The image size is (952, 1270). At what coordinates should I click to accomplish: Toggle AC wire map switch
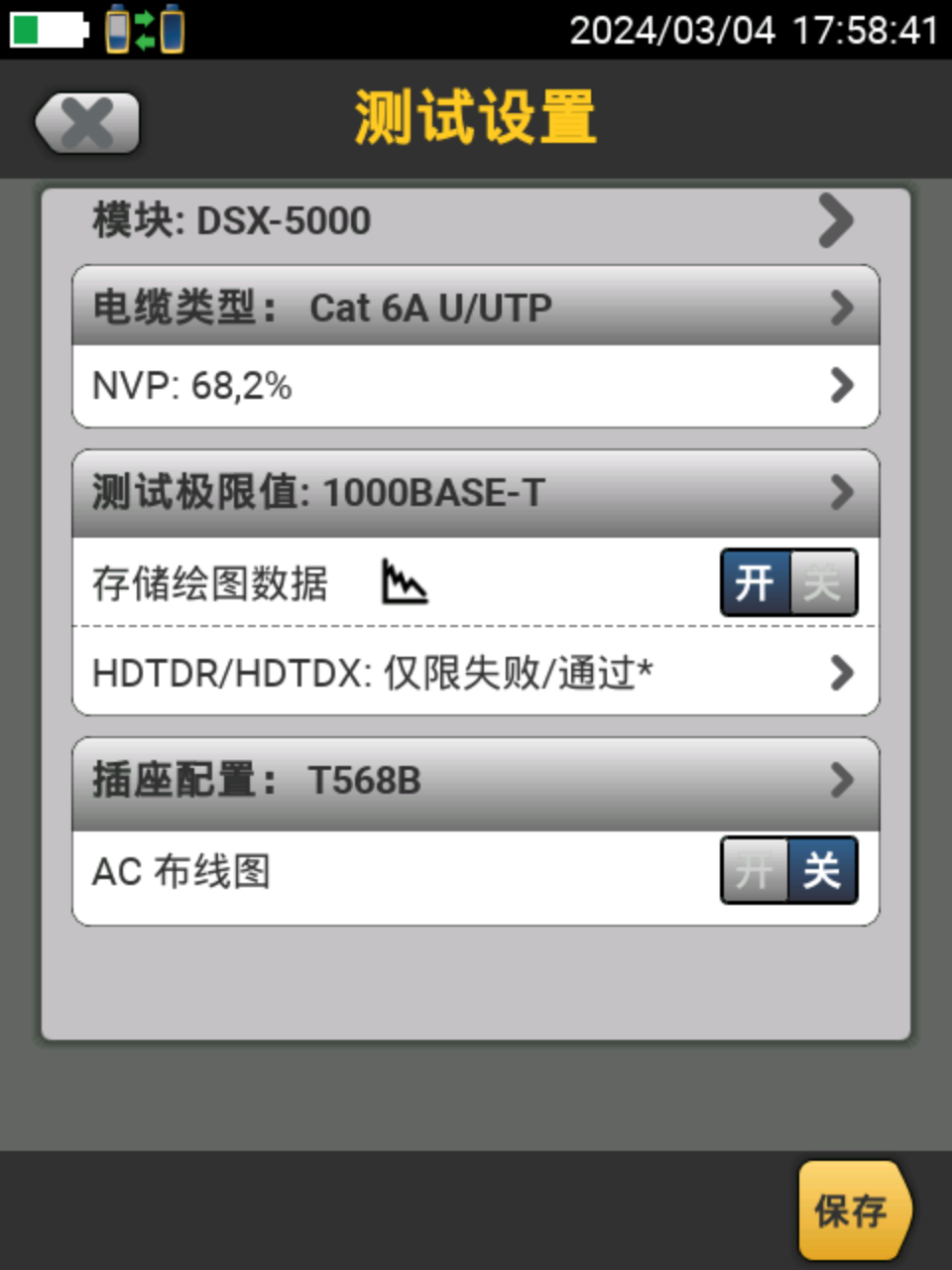click(x=788, y=871)
